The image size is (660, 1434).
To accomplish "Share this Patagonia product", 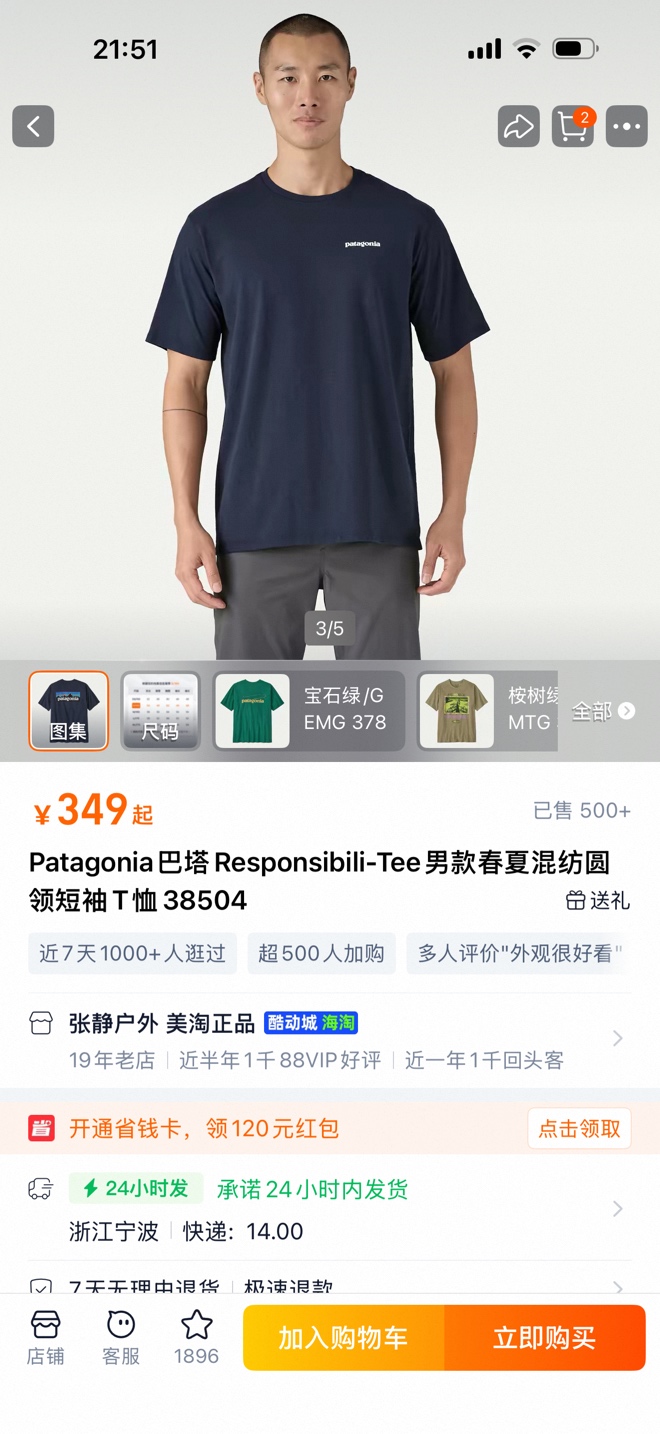I will click(x=518, y=127).
